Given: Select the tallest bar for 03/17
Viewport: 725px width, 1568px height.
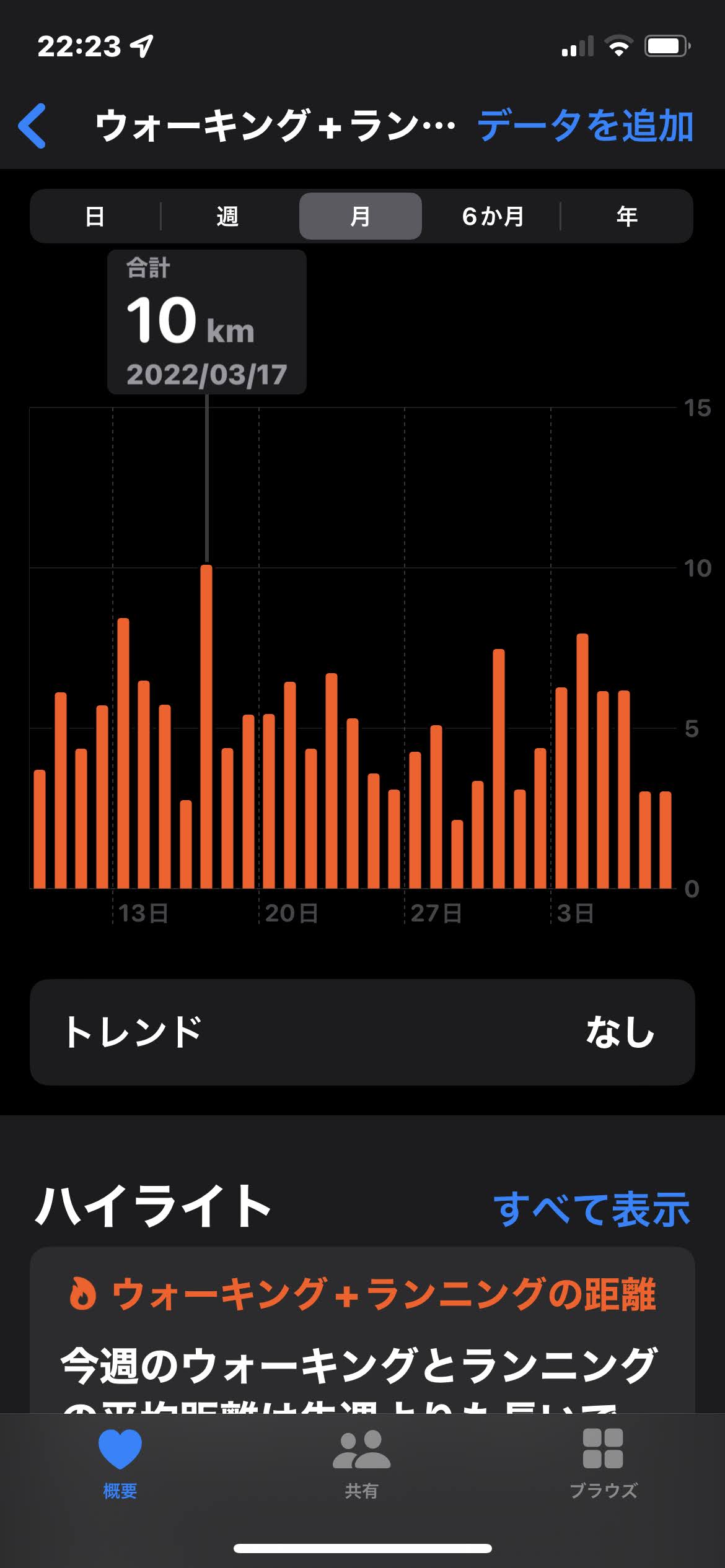Looking at the screenshot, I should tap(206, 726).
